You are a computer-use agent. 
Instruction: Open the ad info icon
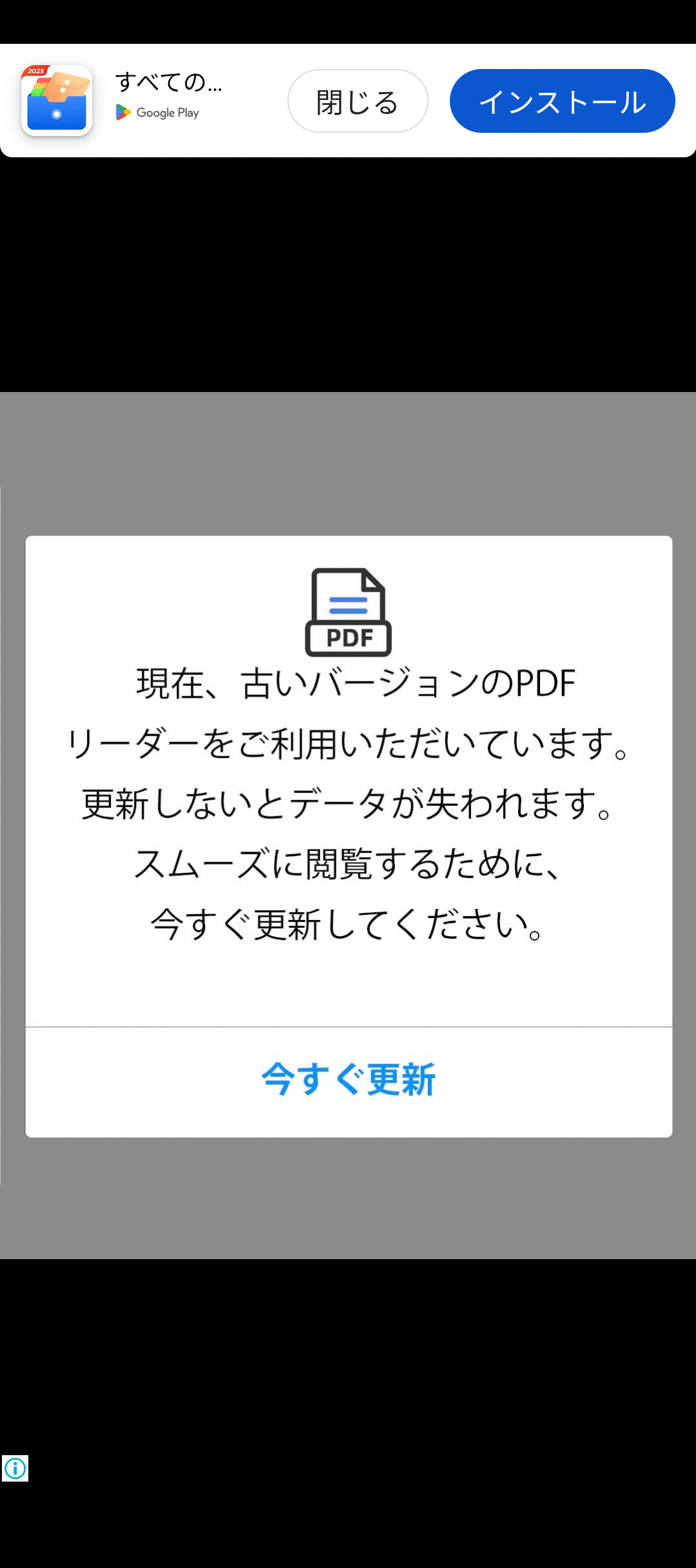click(15, 1468)
